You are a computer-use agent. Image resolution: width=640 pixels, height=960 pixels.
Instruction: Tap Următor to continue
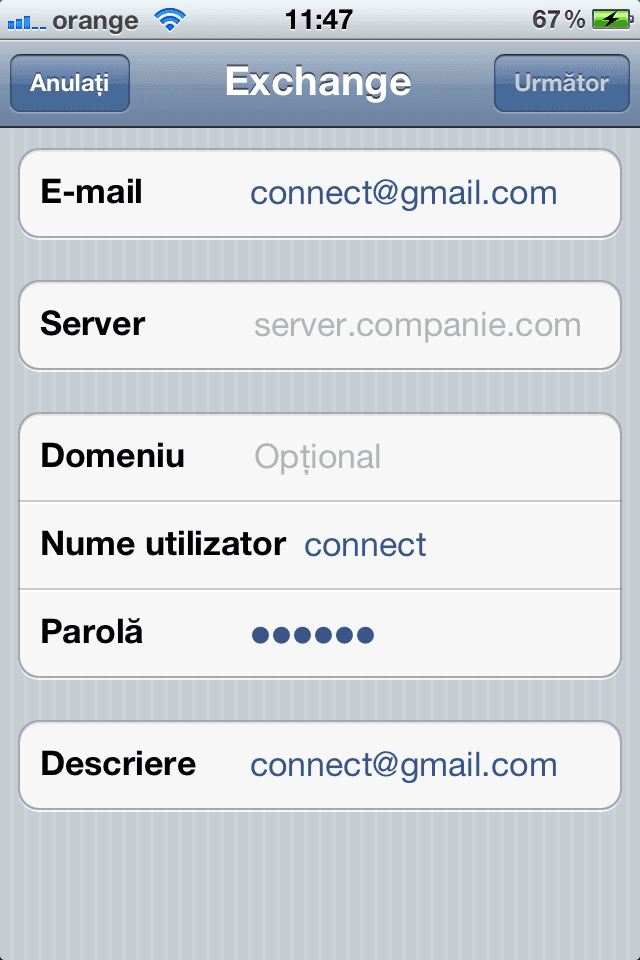coord(561,83)
